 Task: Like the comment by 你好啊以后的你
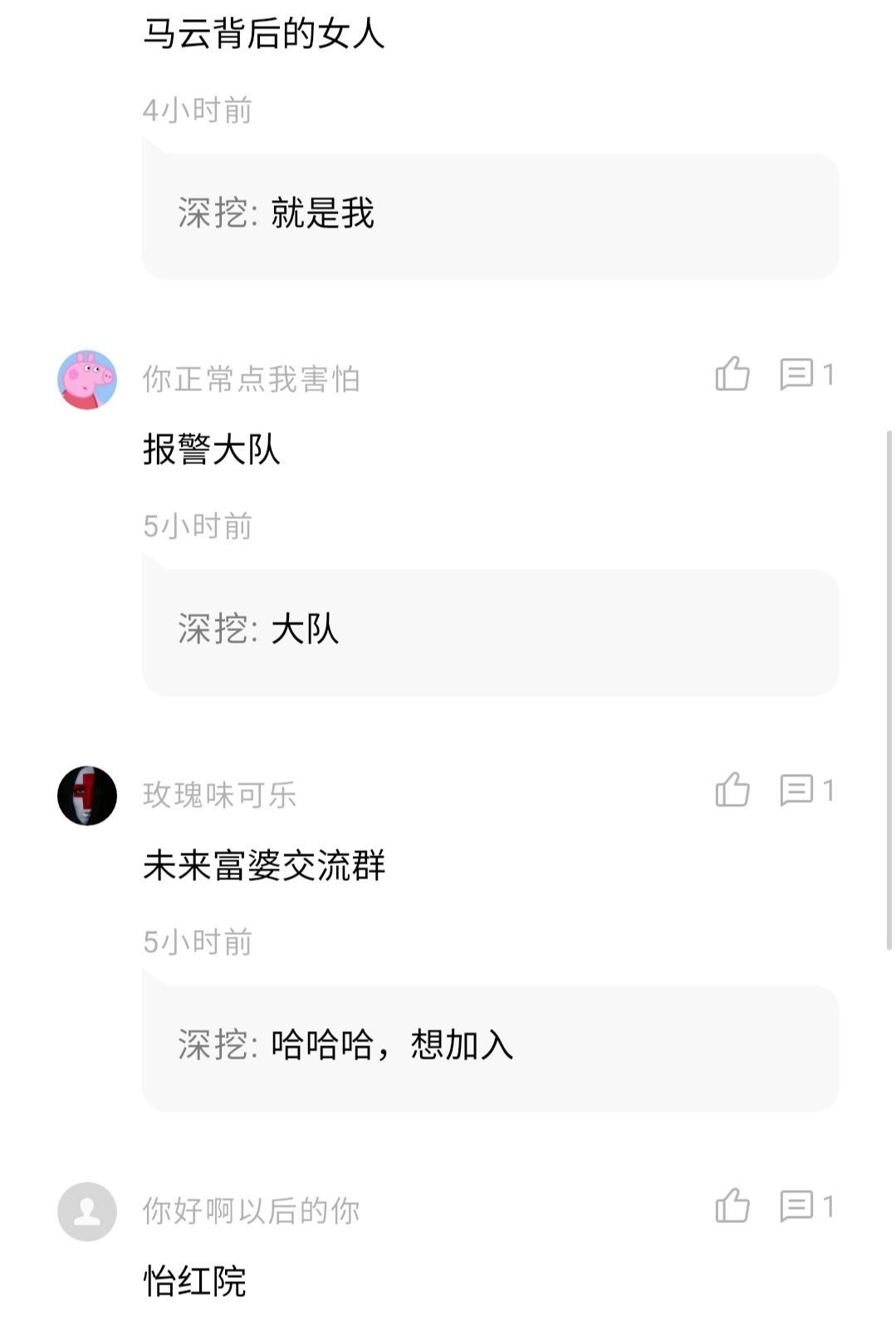[732, 1206]
